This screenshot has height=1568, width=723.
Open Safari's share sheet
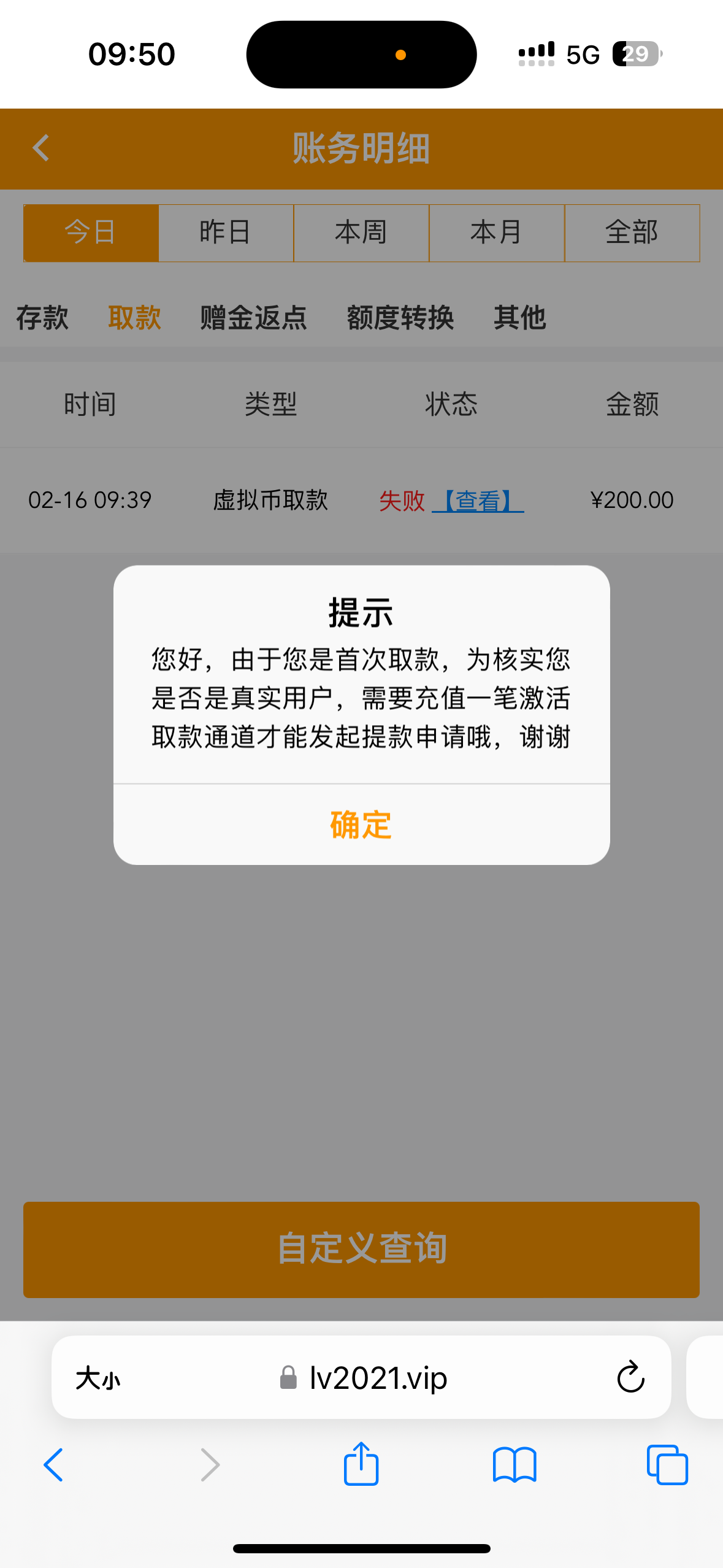point(361,1465)
